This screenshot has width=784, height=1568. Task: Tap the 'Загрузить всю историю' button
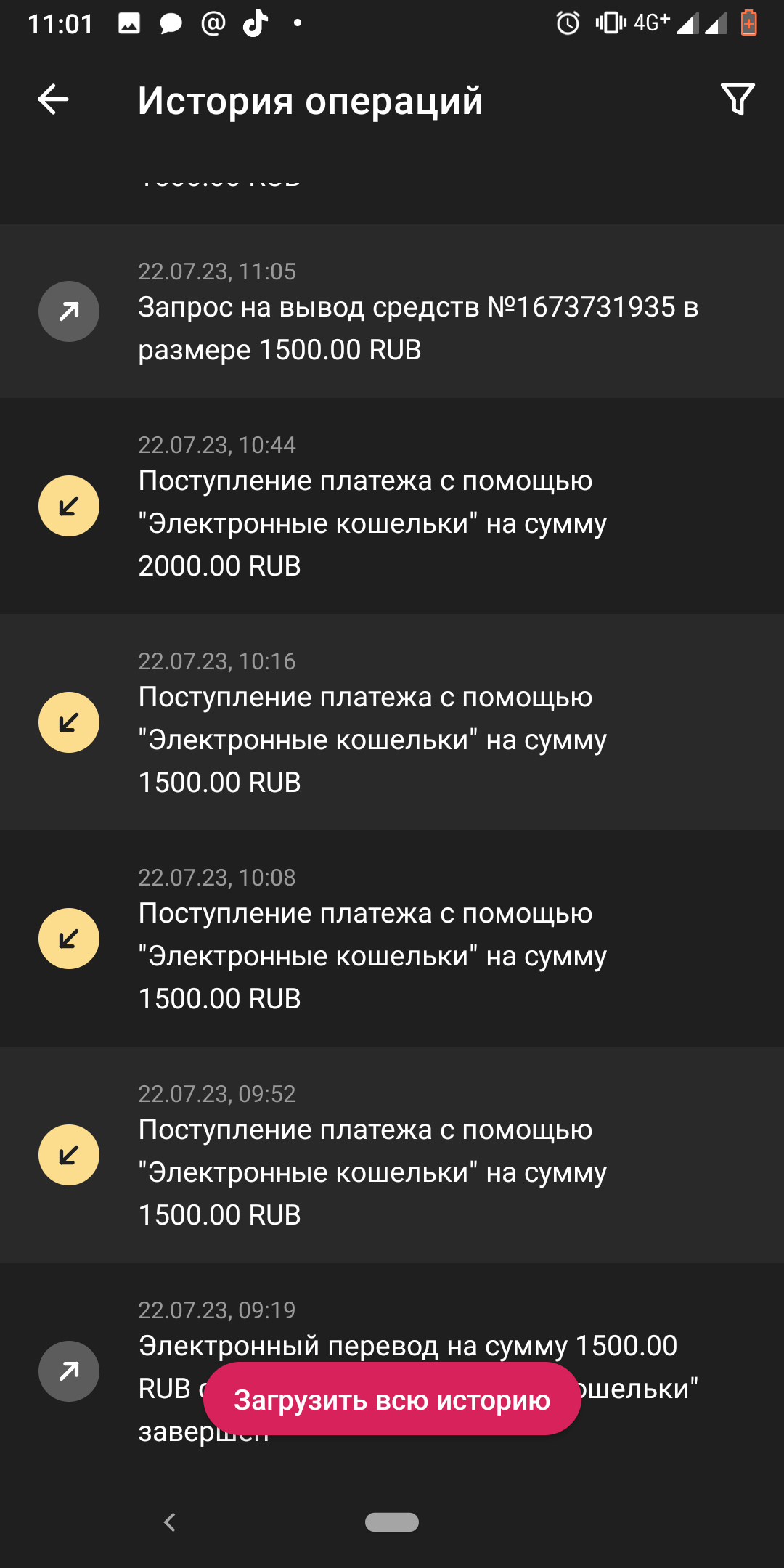[392, 1399]
